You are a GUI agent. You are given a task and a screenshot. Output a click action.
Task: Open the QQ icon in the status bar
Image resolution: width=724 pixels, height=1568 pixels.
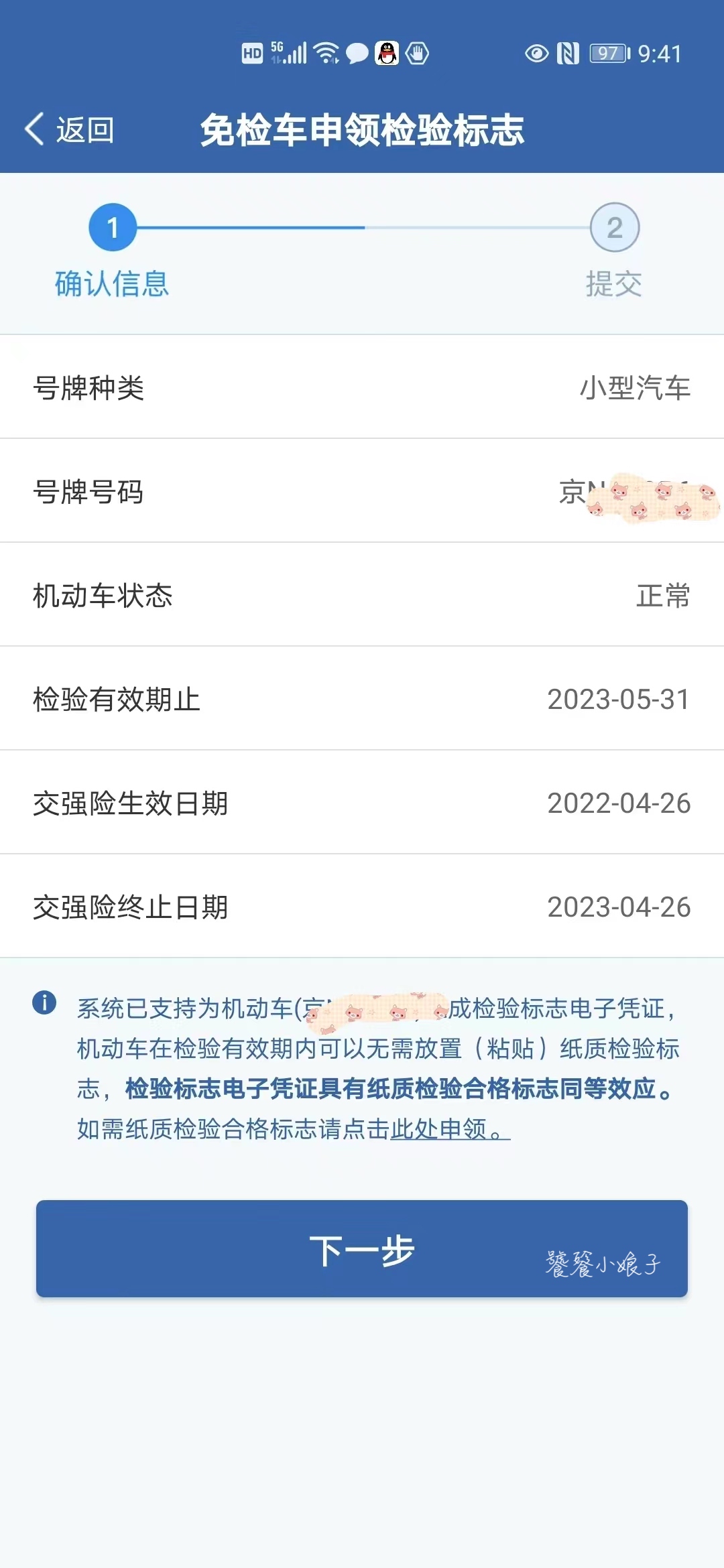coord(385,53)
